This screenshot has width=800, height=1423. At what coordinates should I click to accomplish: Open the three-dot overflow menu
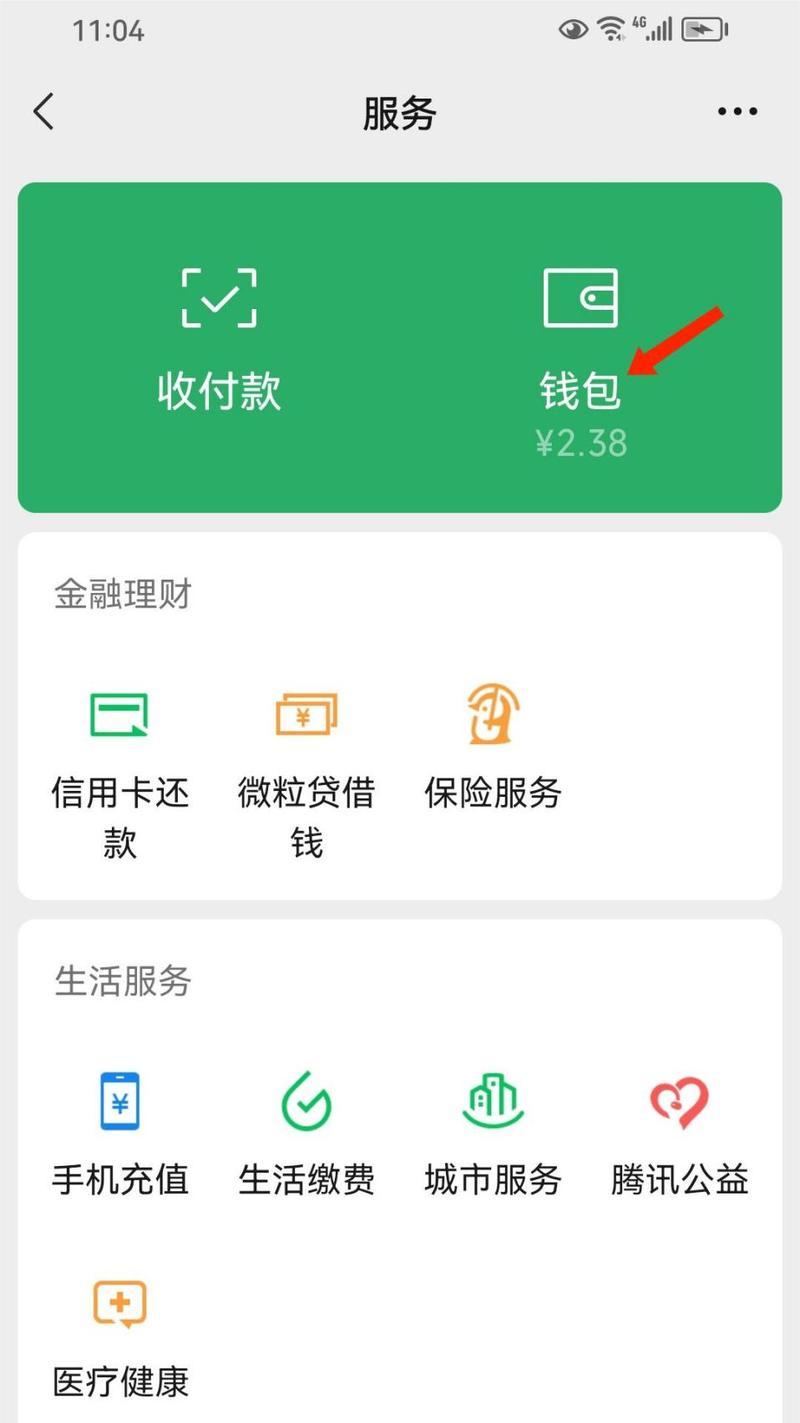(737, 112)
